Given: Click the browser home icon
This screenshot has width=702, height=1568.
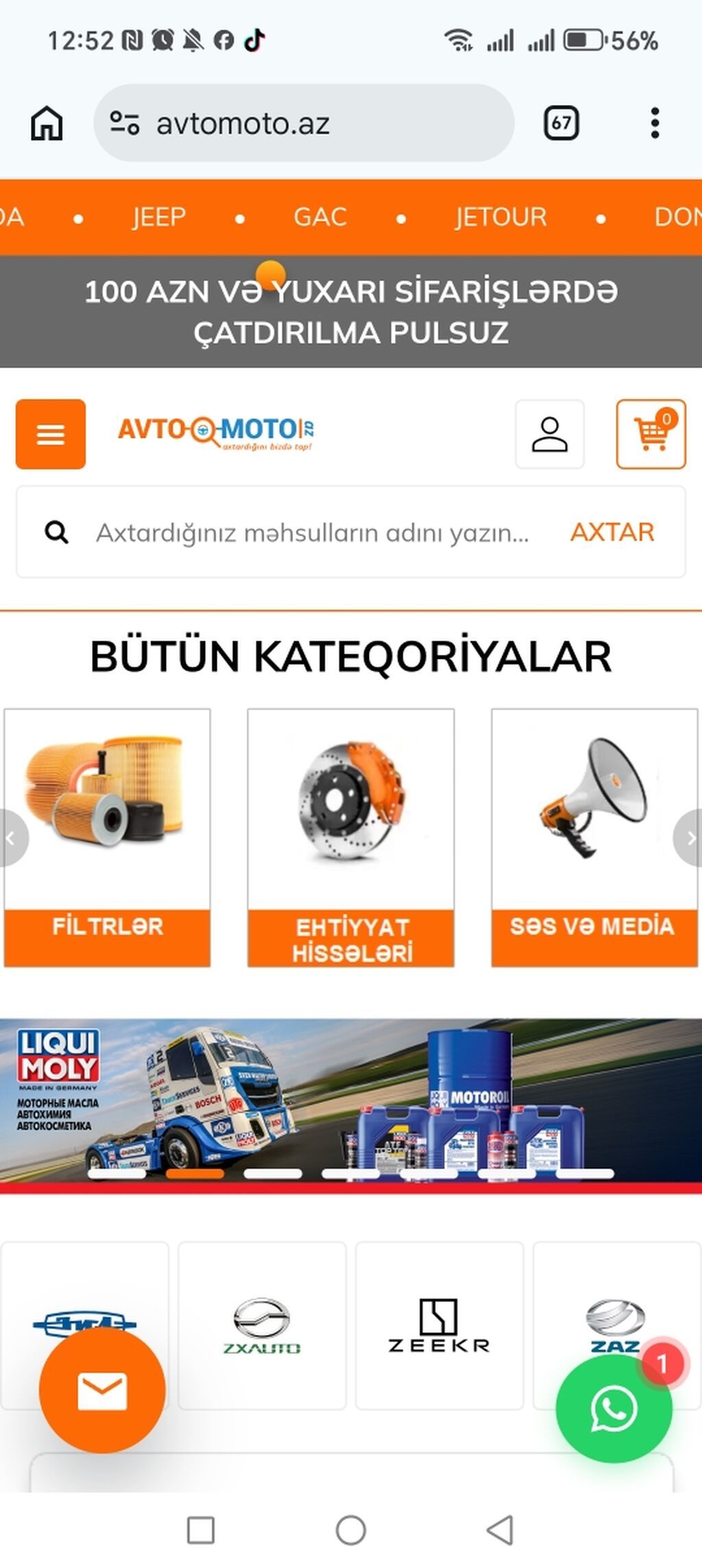Looking at the screenshot, I should [x=45, y=122].
